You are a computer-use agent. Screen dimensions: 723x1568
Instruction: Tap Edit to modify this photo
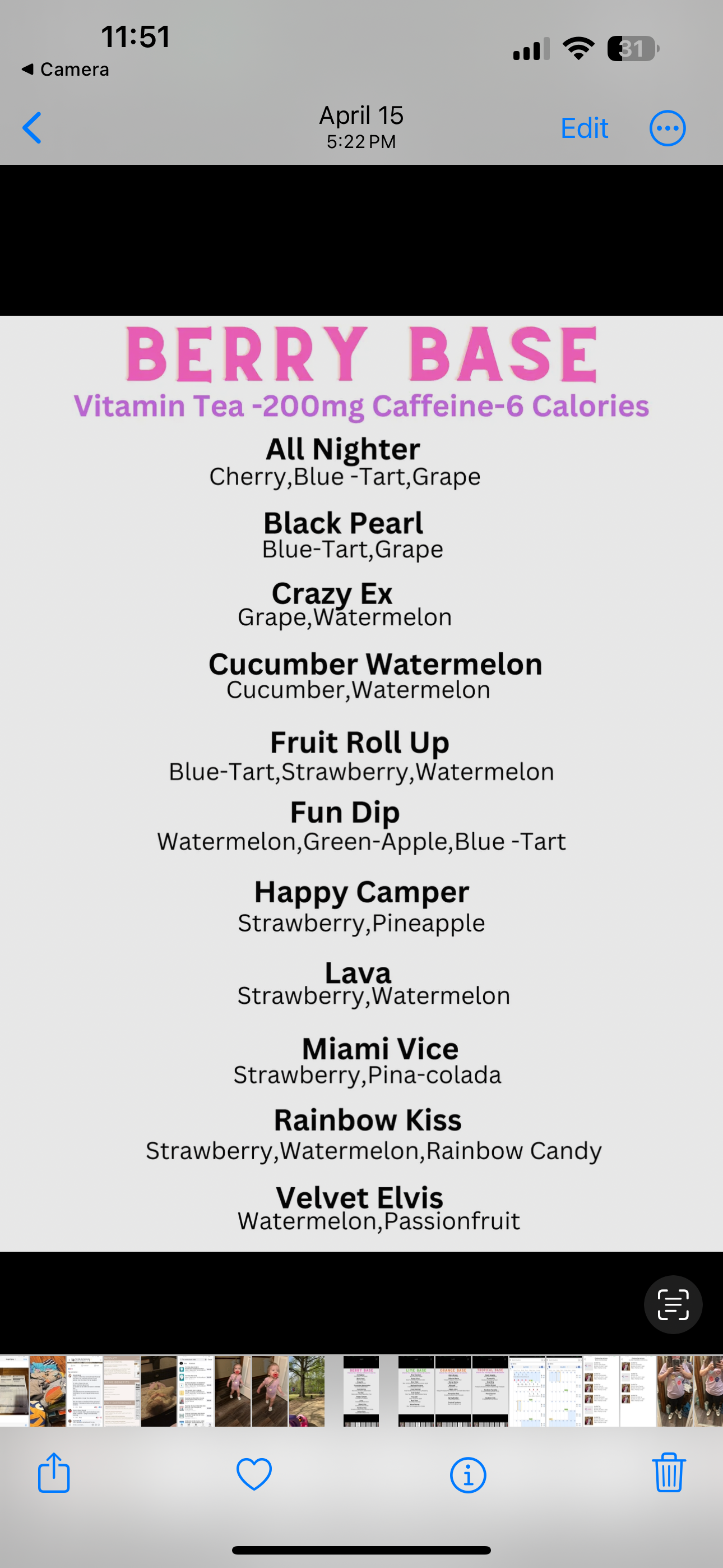click(584, 128)
